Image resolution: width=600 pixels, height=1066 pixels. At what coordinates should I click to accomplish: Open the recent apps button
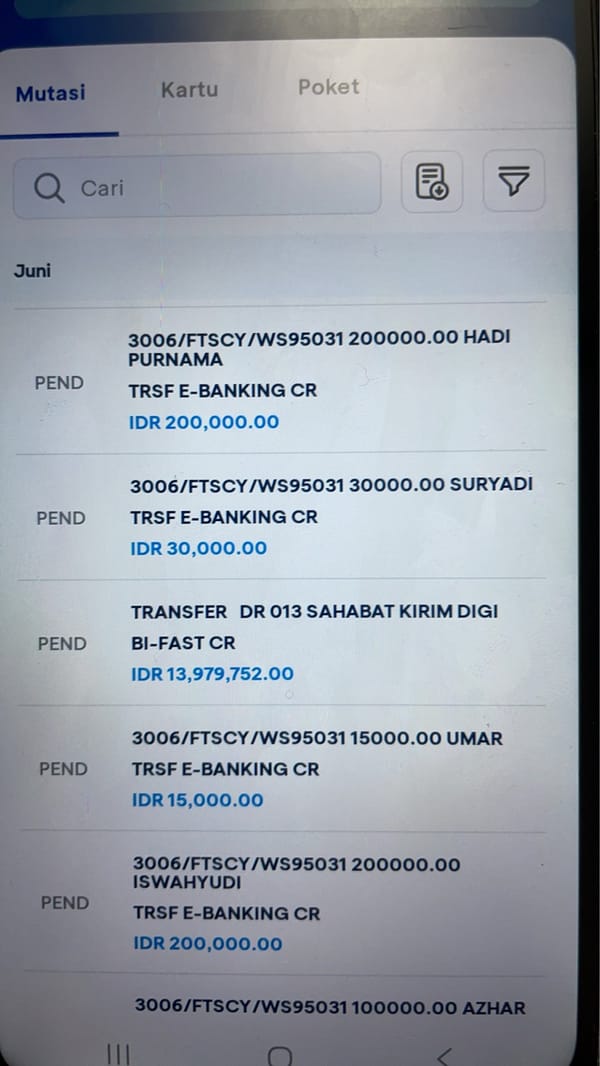[x=118, y=1055]
